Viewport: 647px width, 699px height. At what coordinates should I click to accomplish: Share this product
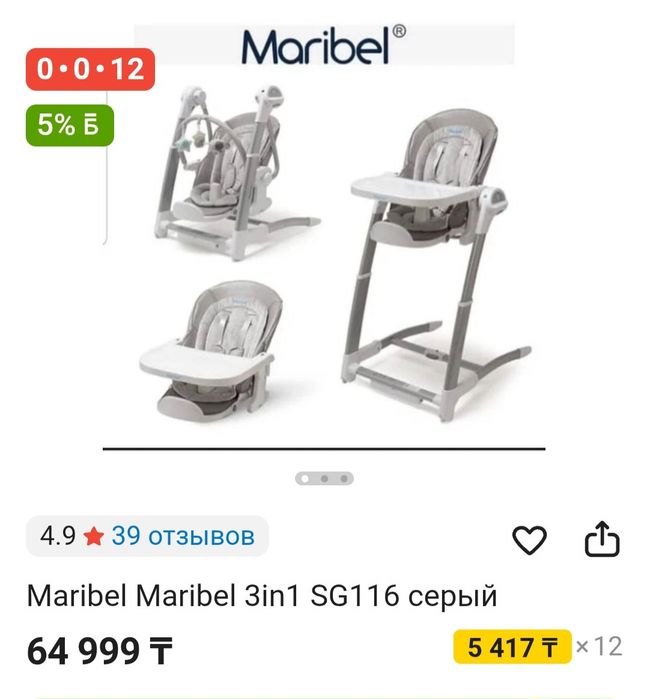[x=602, y=539]
